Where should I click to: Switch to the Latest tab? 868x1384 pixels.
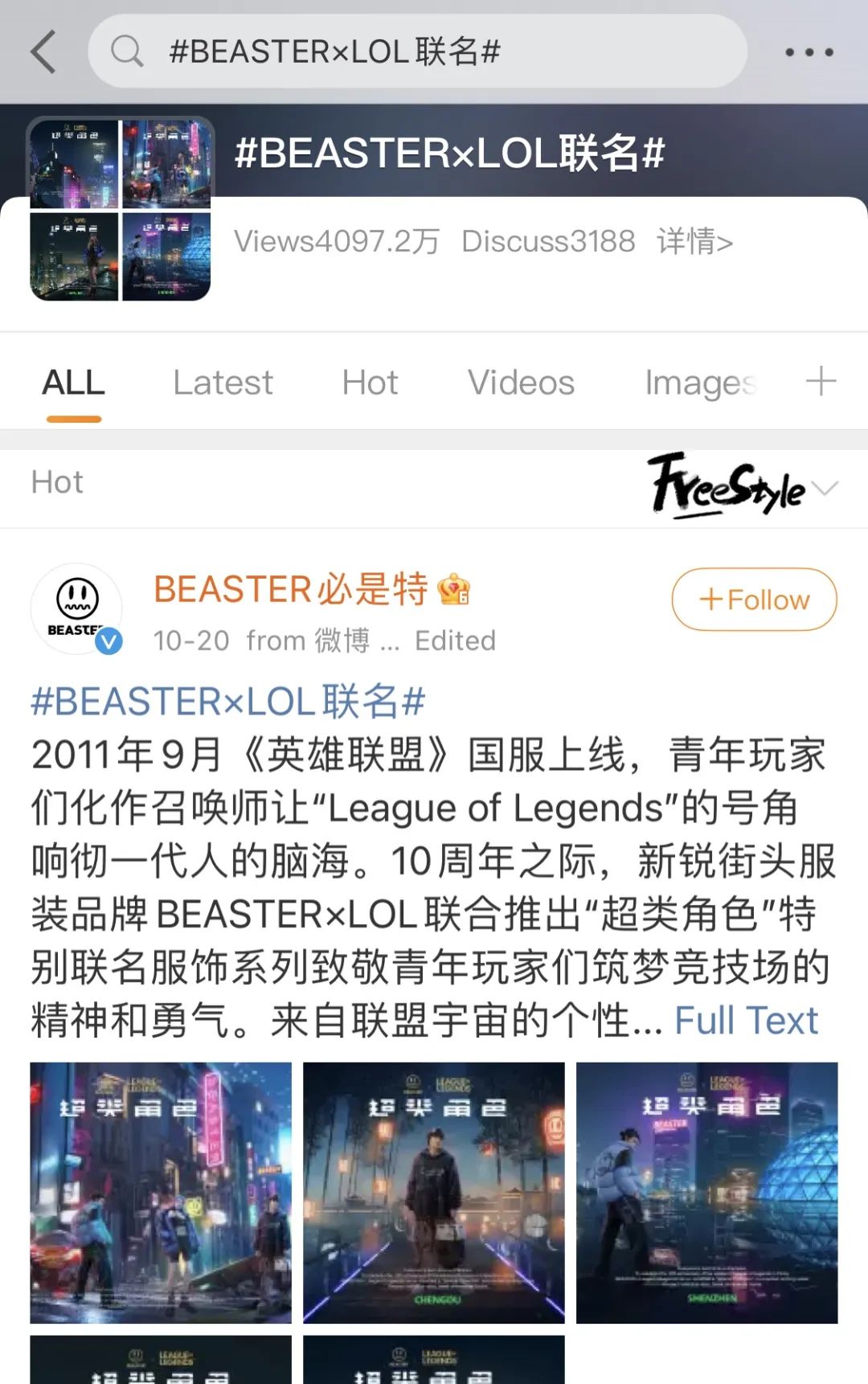223,383
